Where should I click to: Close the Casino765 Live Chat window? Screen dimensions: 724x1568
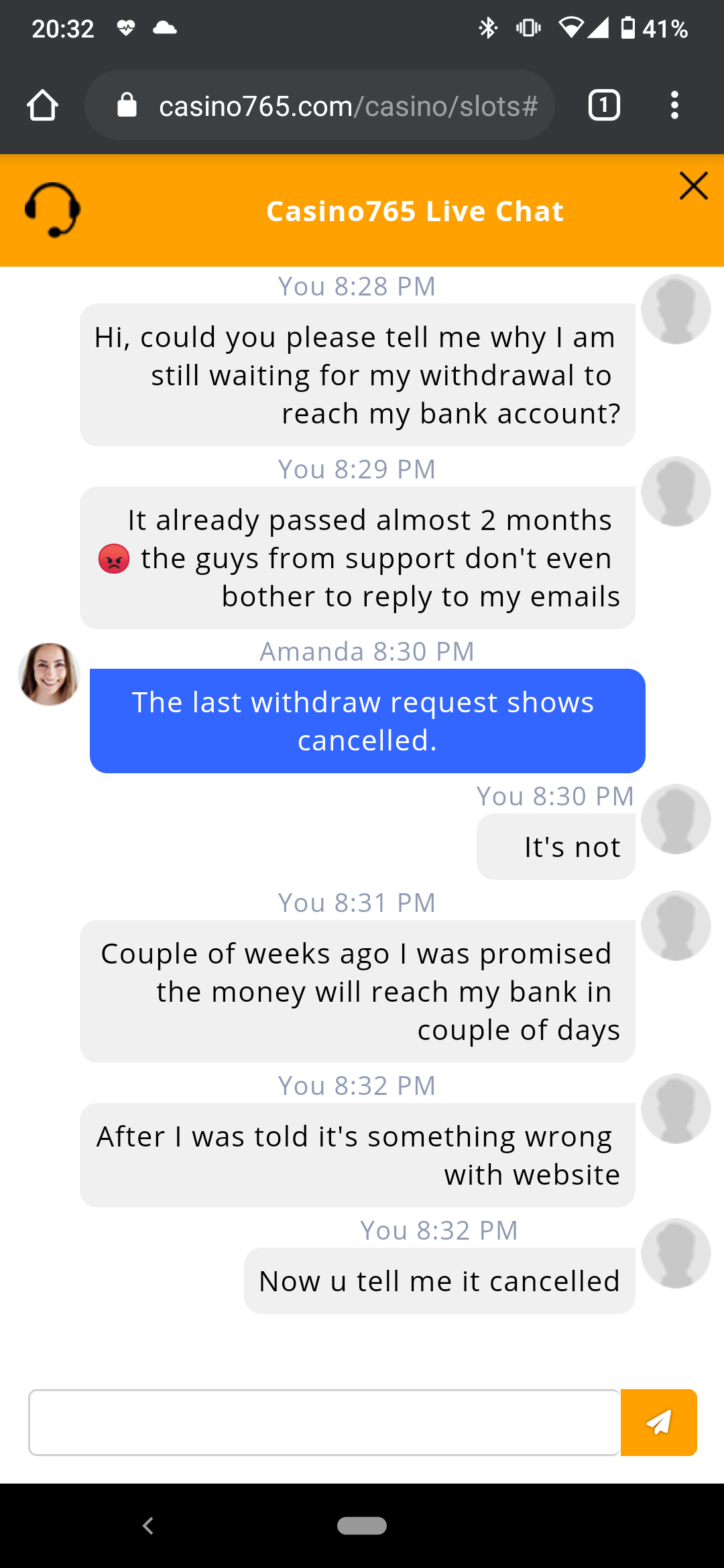(693, 186)
